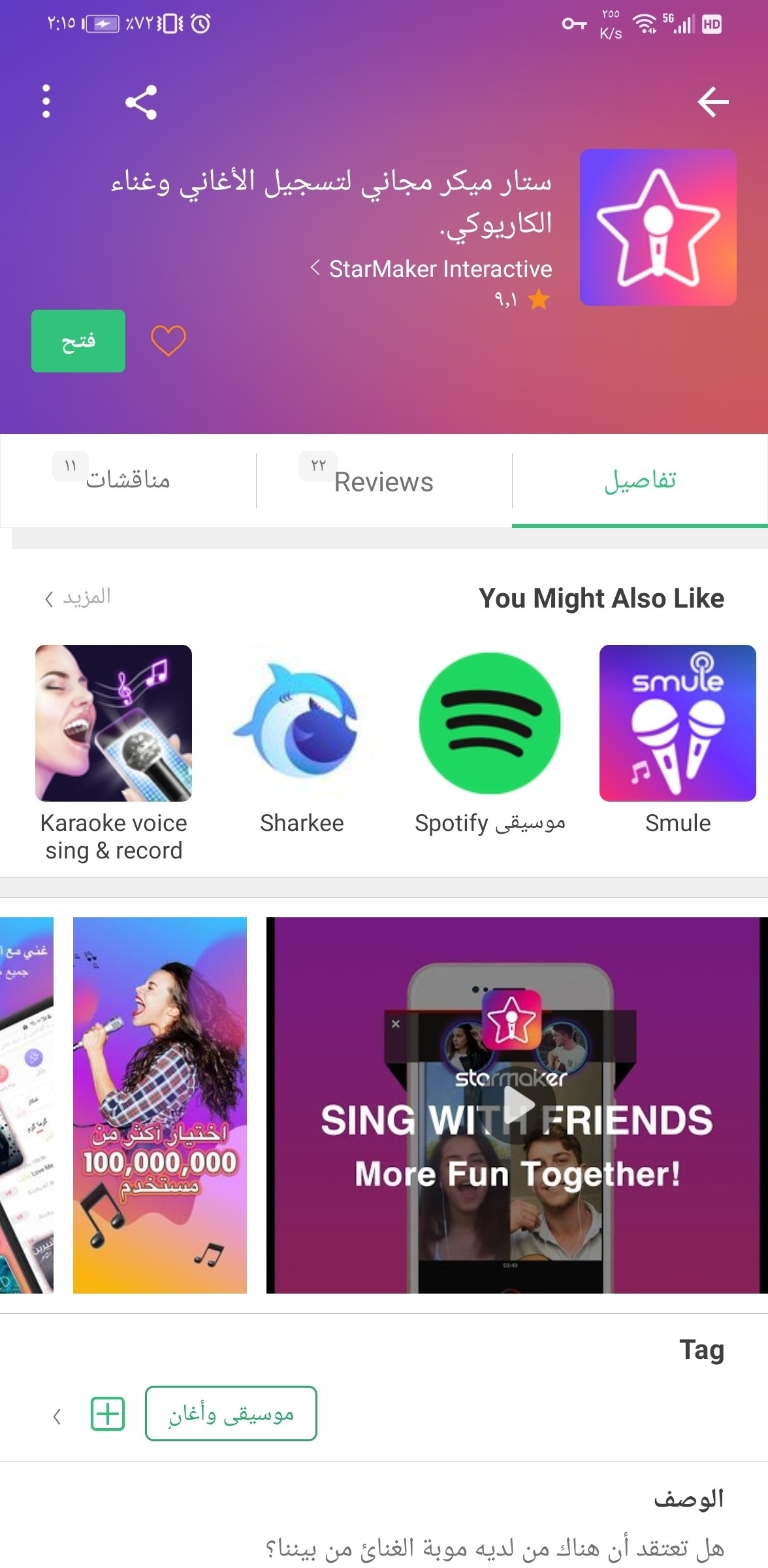The height and width of the screenshot is (1568, 768).
Task: Add a new tag with the plus icon
Action: (x=108, y=1414)
